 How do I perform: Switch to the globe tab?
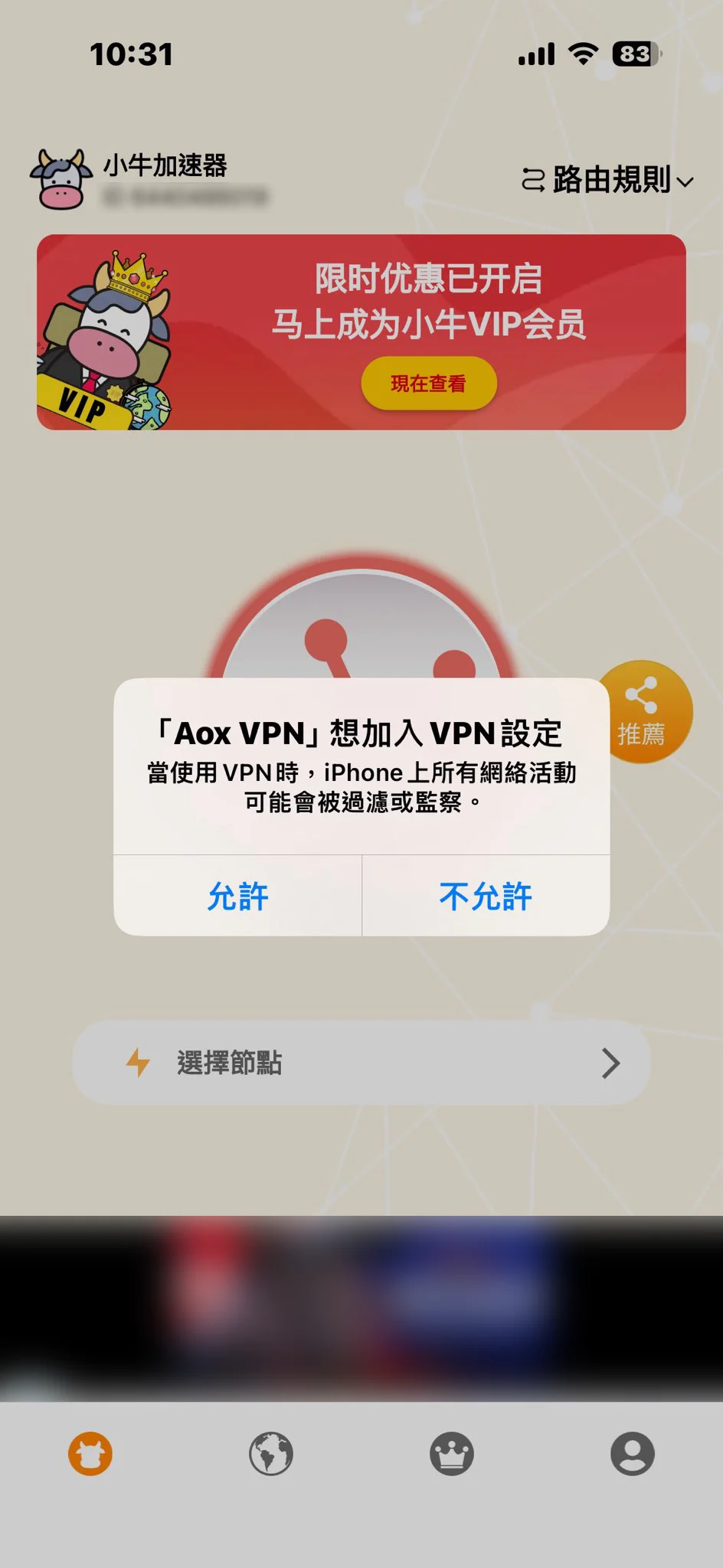271,1453
